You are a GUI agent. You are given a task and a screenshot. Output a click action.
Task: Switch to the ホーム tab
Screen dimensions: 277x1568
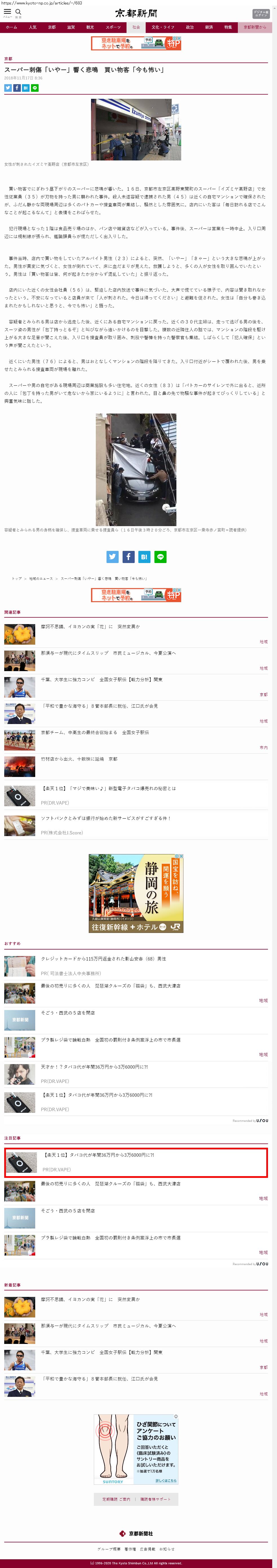pos(11,27)
